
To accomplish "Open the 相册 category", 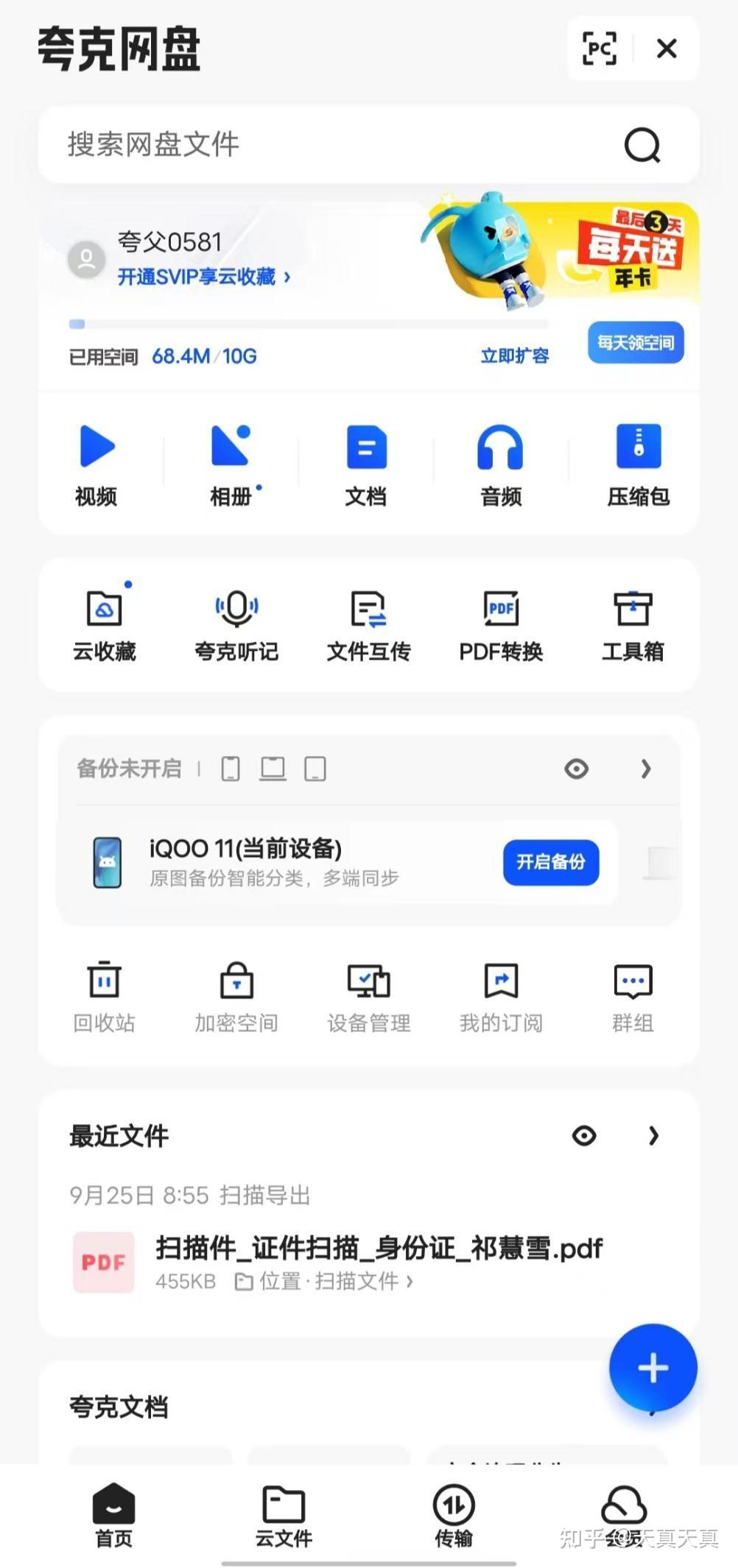I will click(231, 465).
